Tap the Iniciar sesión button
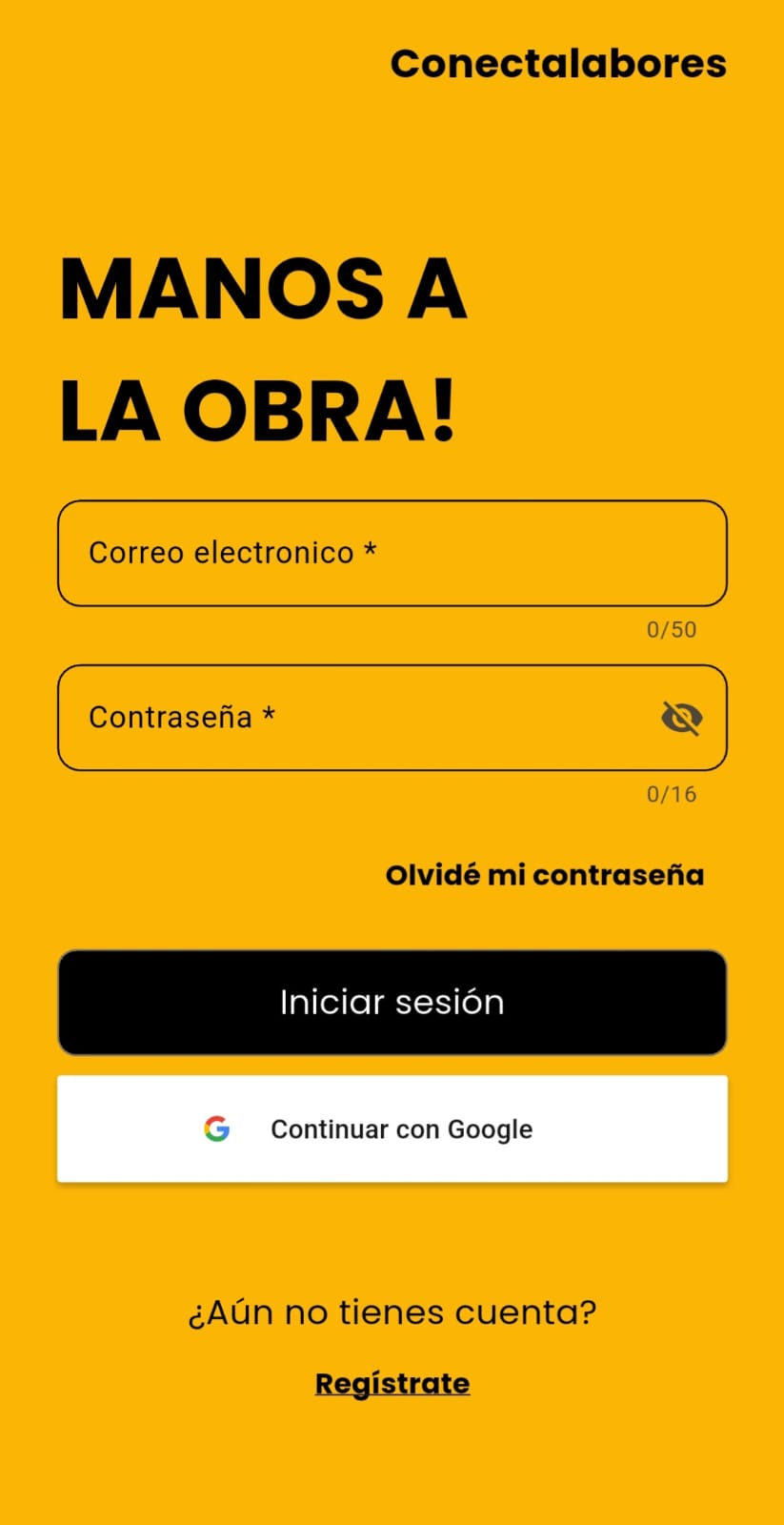 coord(392,1002)
